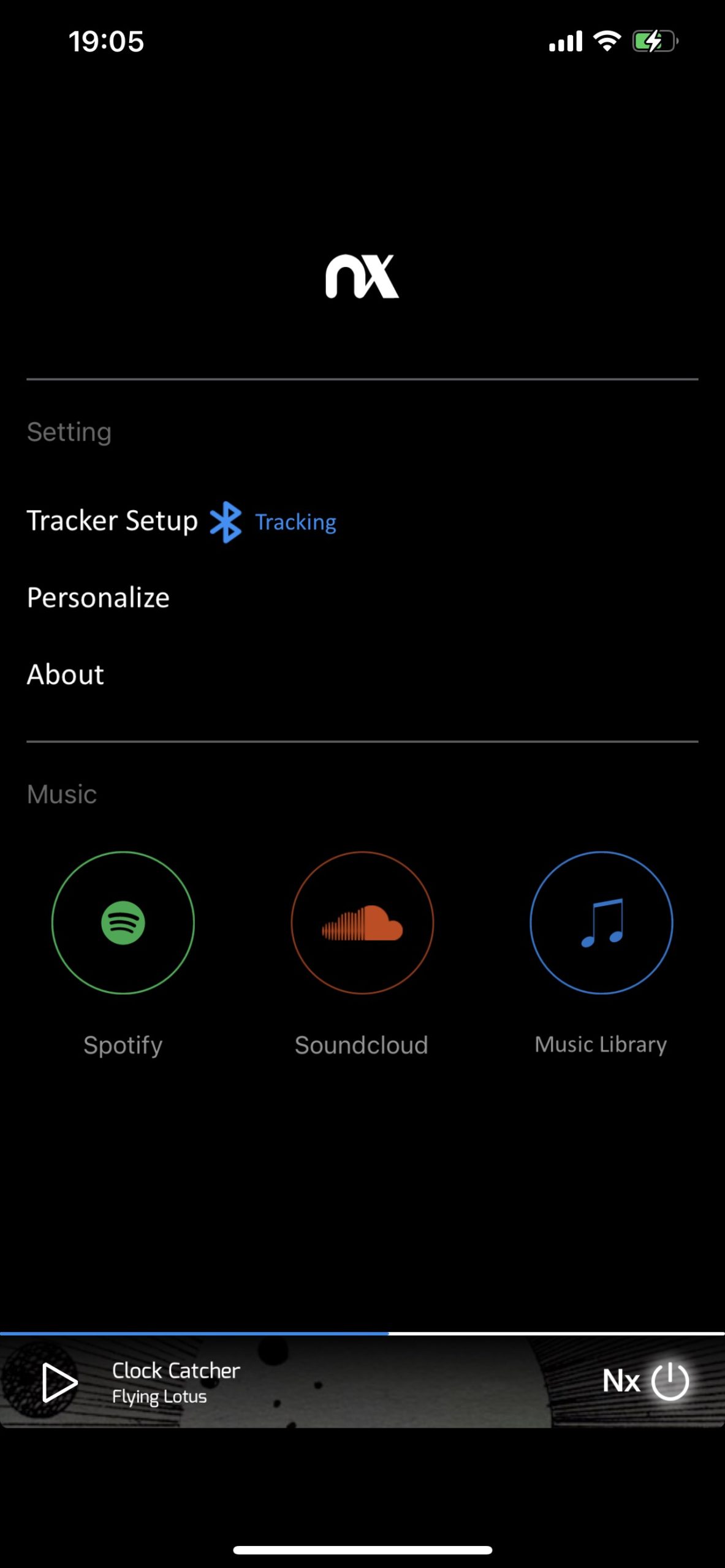Open Tracker Setup settings

click(112, 521)
